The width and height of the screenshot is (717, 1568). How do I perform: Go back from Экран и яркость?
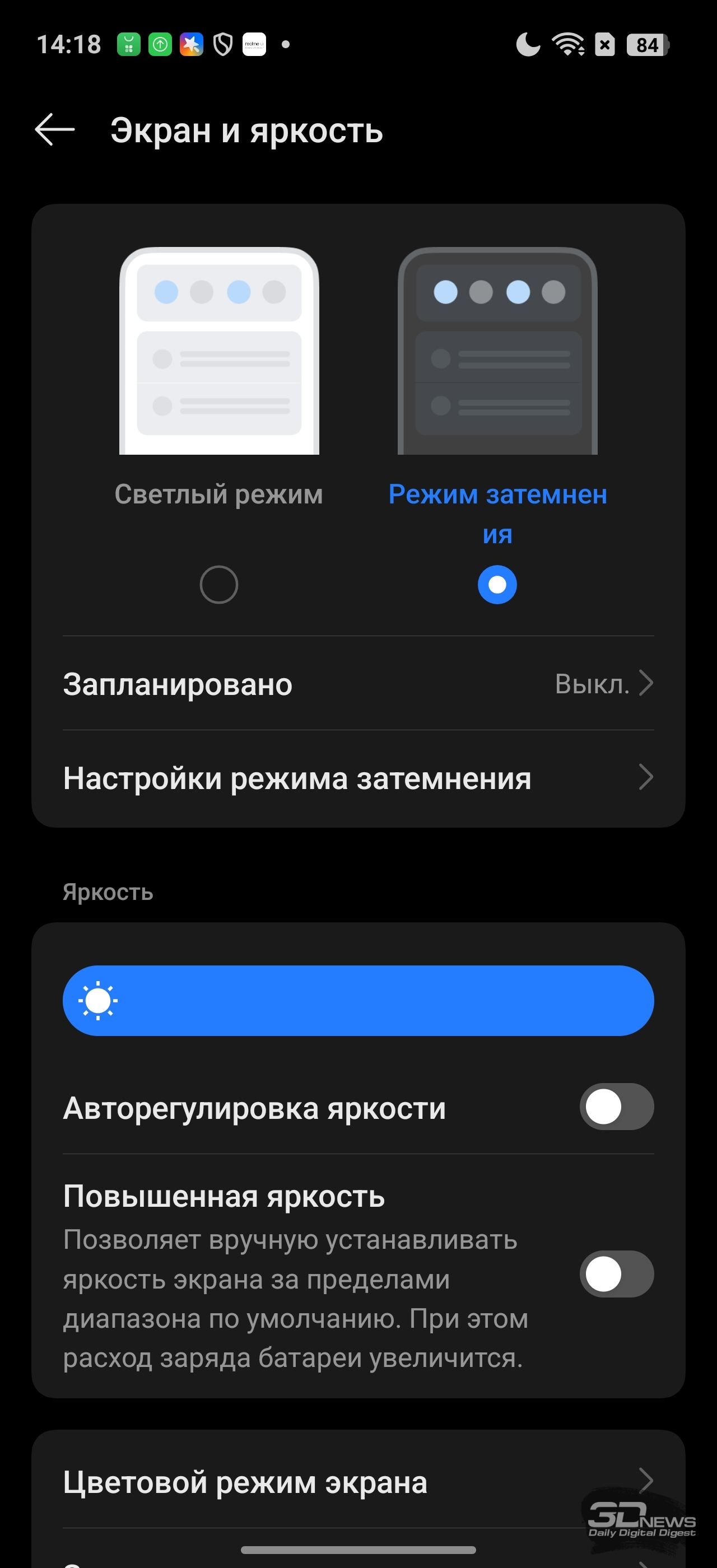pyautogui.click(x=55, y=130)
